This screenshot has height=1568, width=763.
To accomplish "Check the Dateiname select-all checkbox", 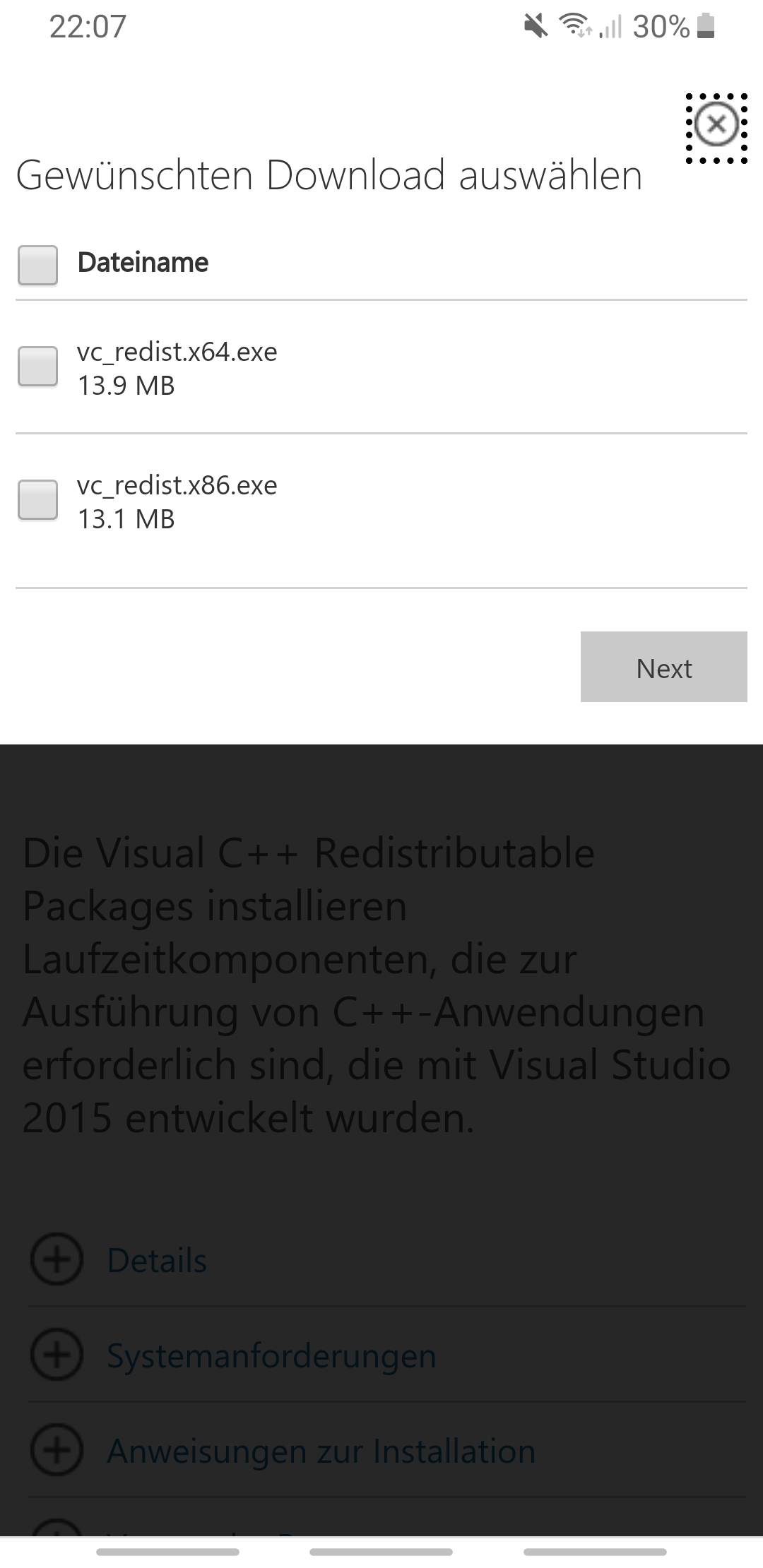I will [x=37, y=265].
